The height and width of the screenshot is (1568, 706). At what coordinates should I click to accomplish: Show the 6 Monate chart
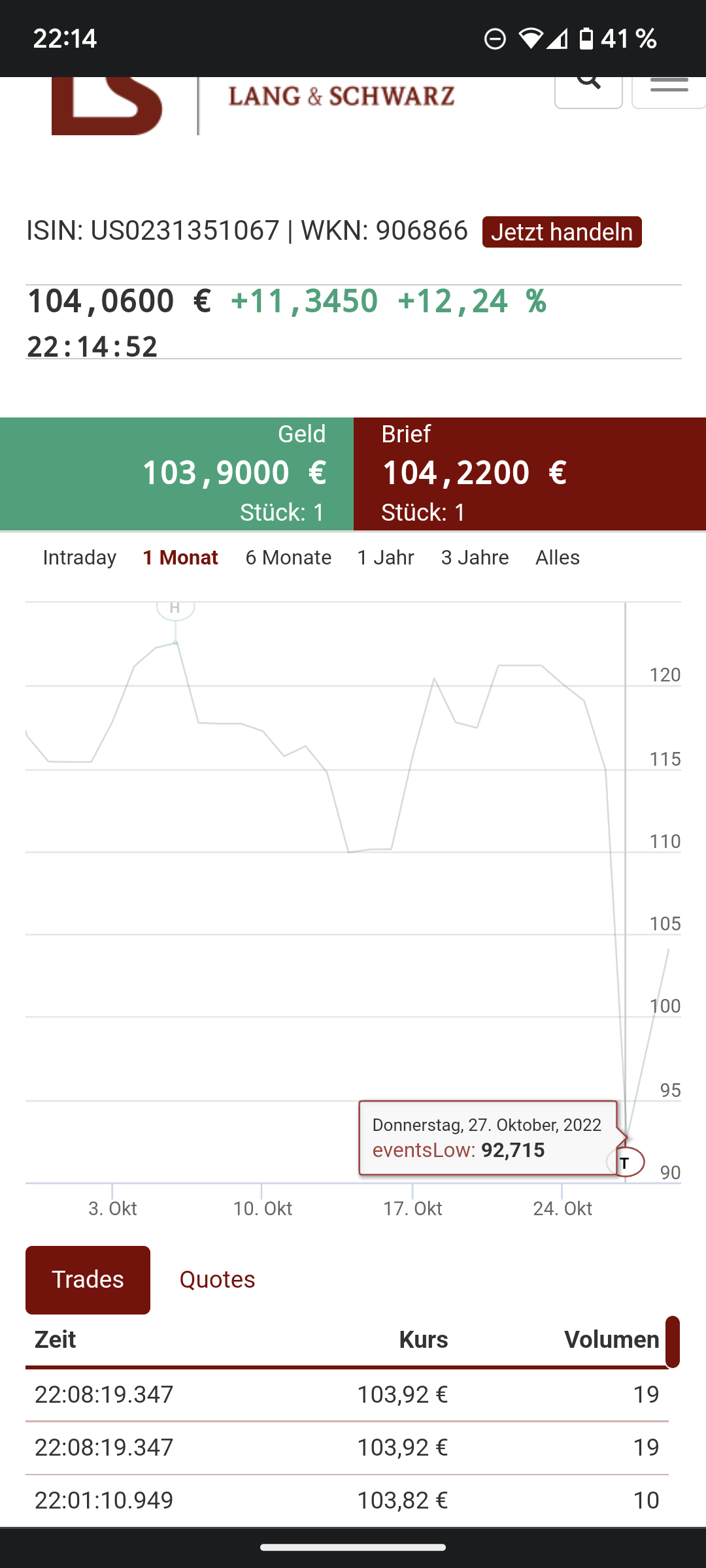(288, 557)
